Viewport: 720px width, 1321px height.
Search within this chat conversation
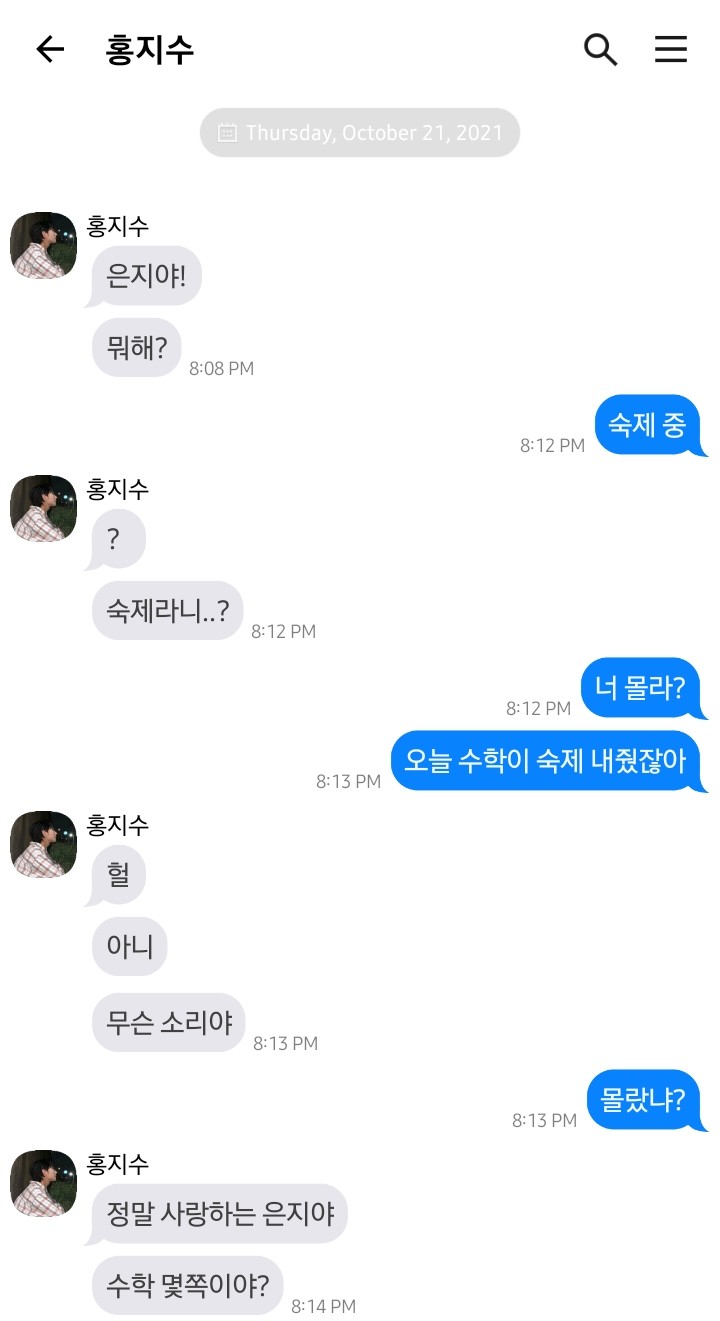click(x=600, y=49)
